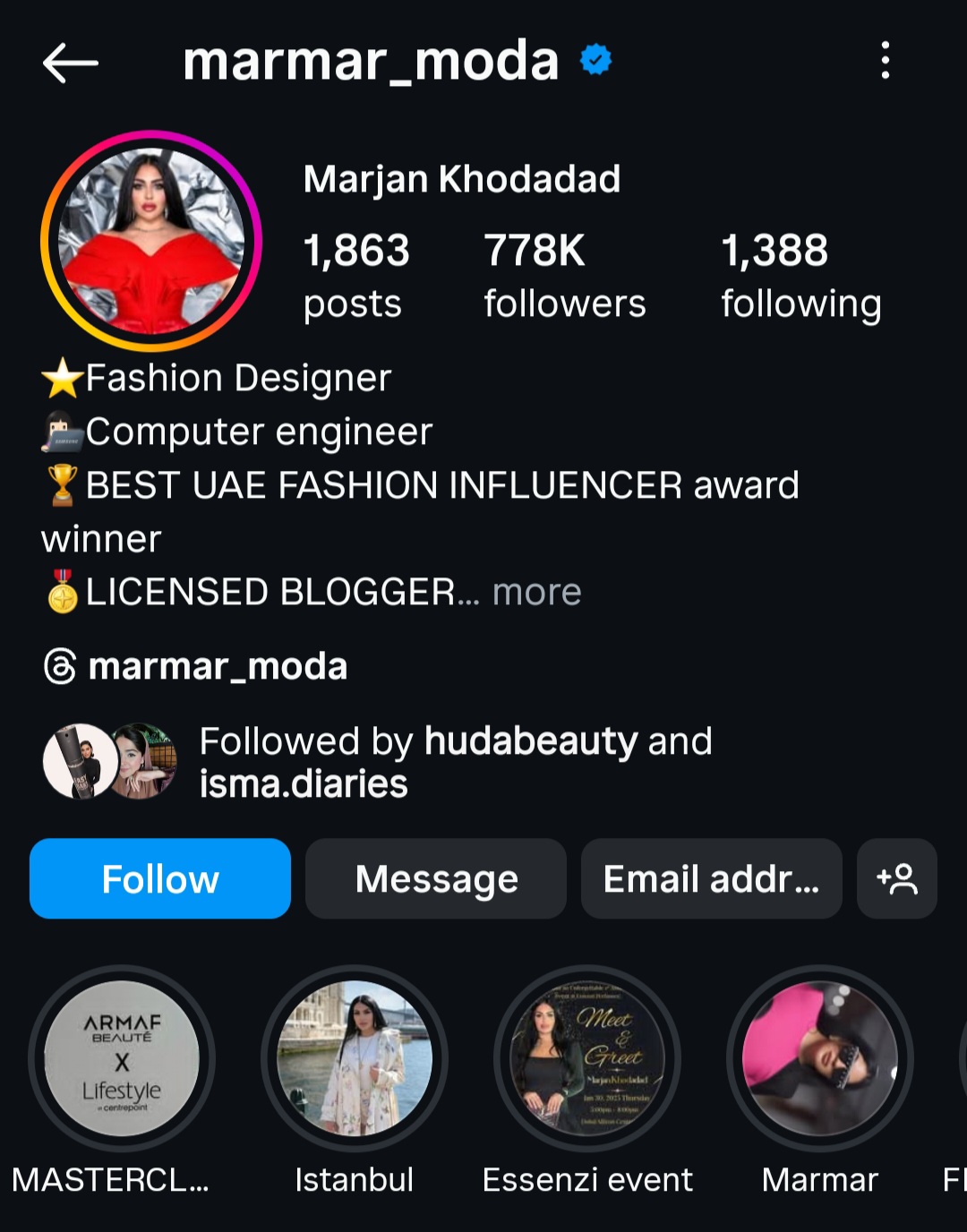
Task: View mutual followers hudabeauty and isma.diaries
Action: 455,762
